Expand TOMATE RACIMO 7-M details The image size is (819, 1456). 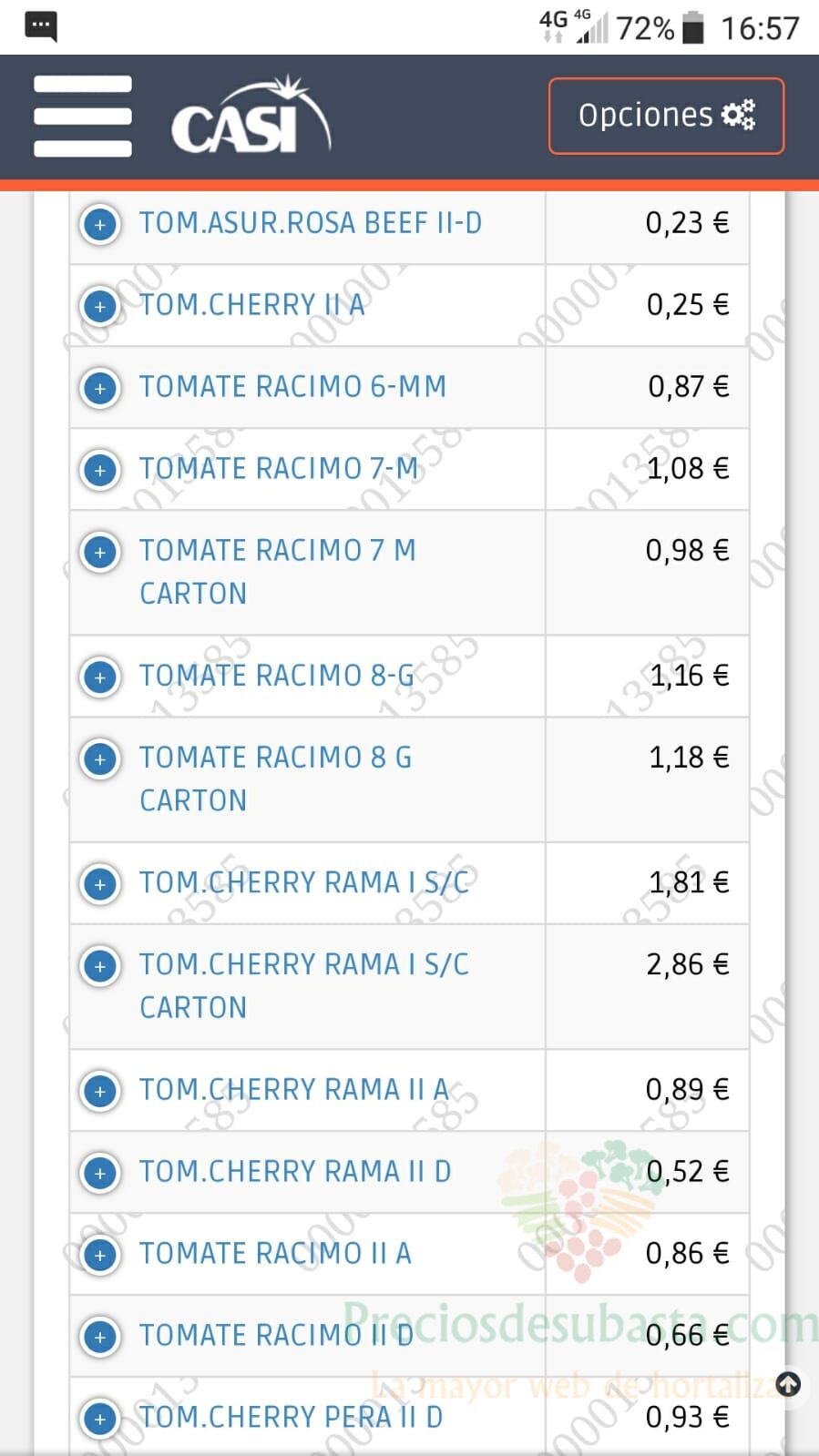tap(100, 470)
